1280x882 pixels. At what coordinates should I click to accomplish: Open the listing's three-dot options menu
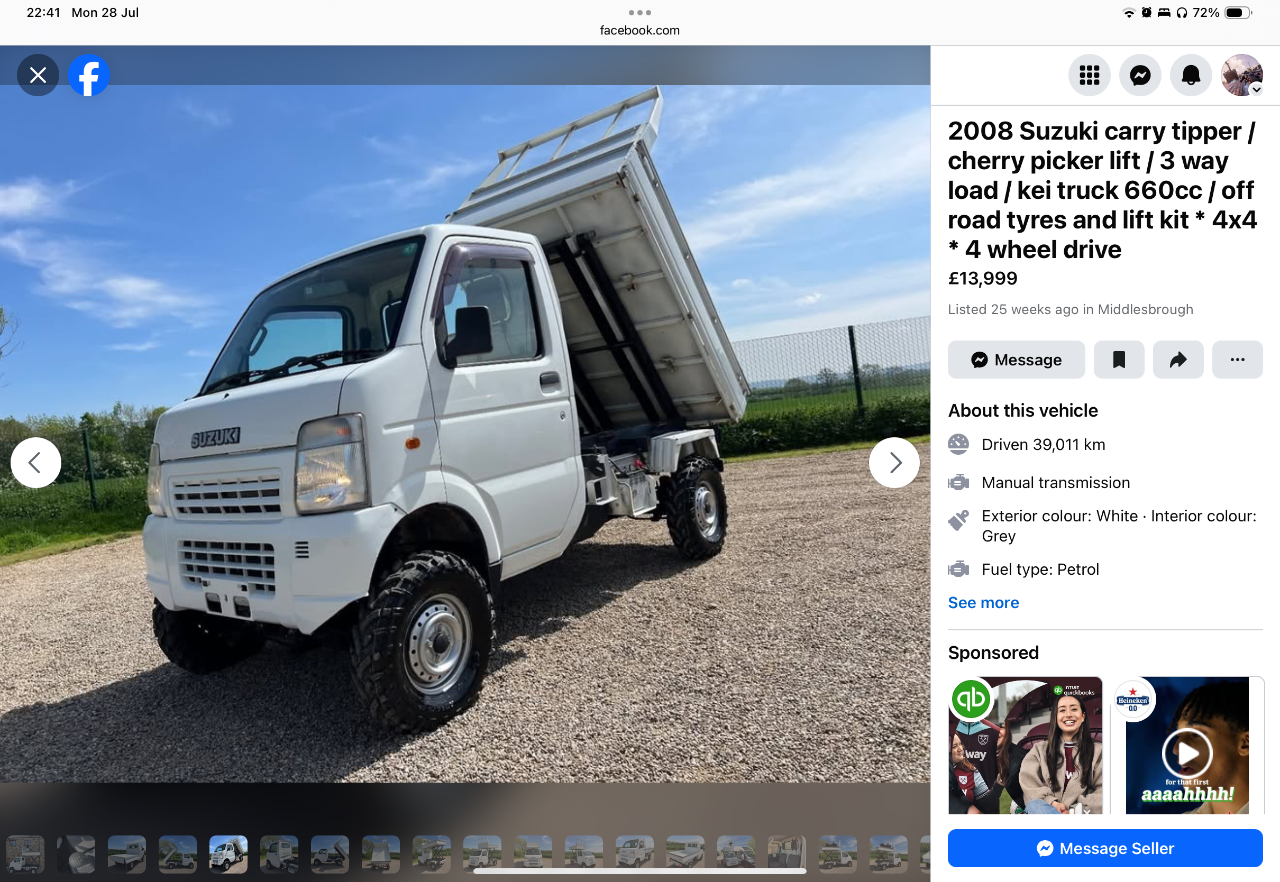click(x=1237, y=360)
